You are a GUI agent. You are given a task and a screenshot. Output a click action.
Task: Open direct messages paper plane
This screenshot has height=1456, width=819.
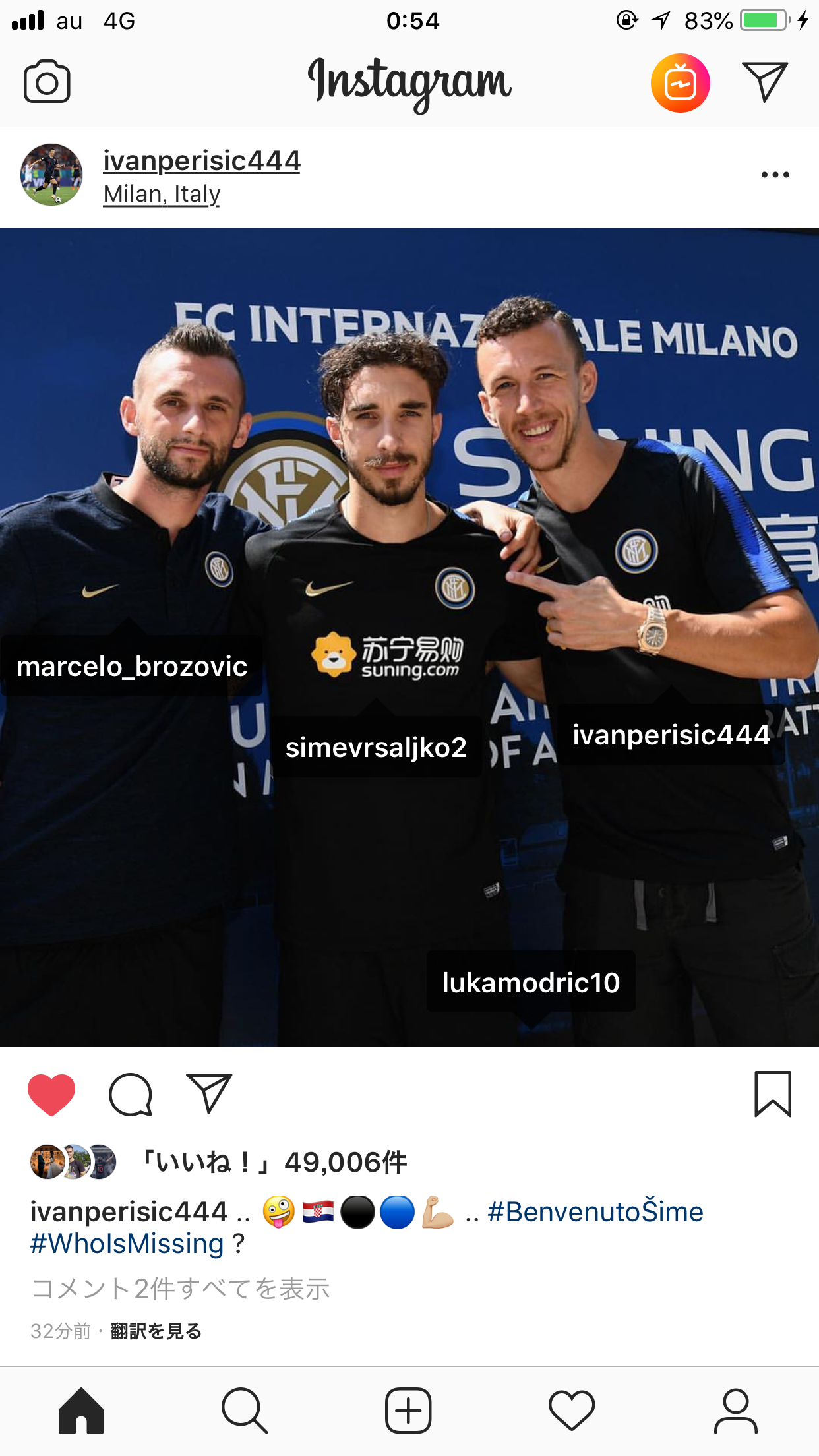[764, 82]
